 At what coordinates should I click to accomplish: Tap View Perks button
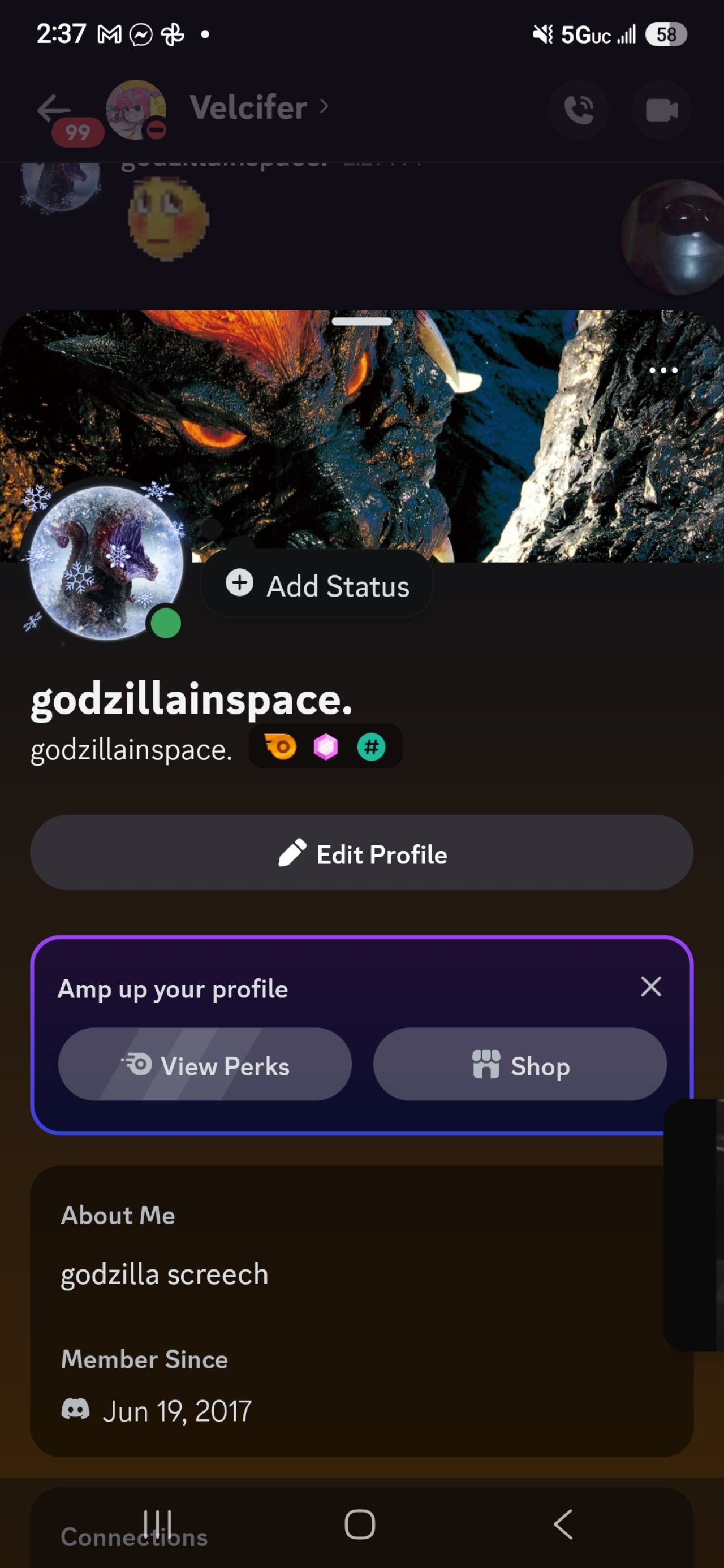tap(205, 1065)
